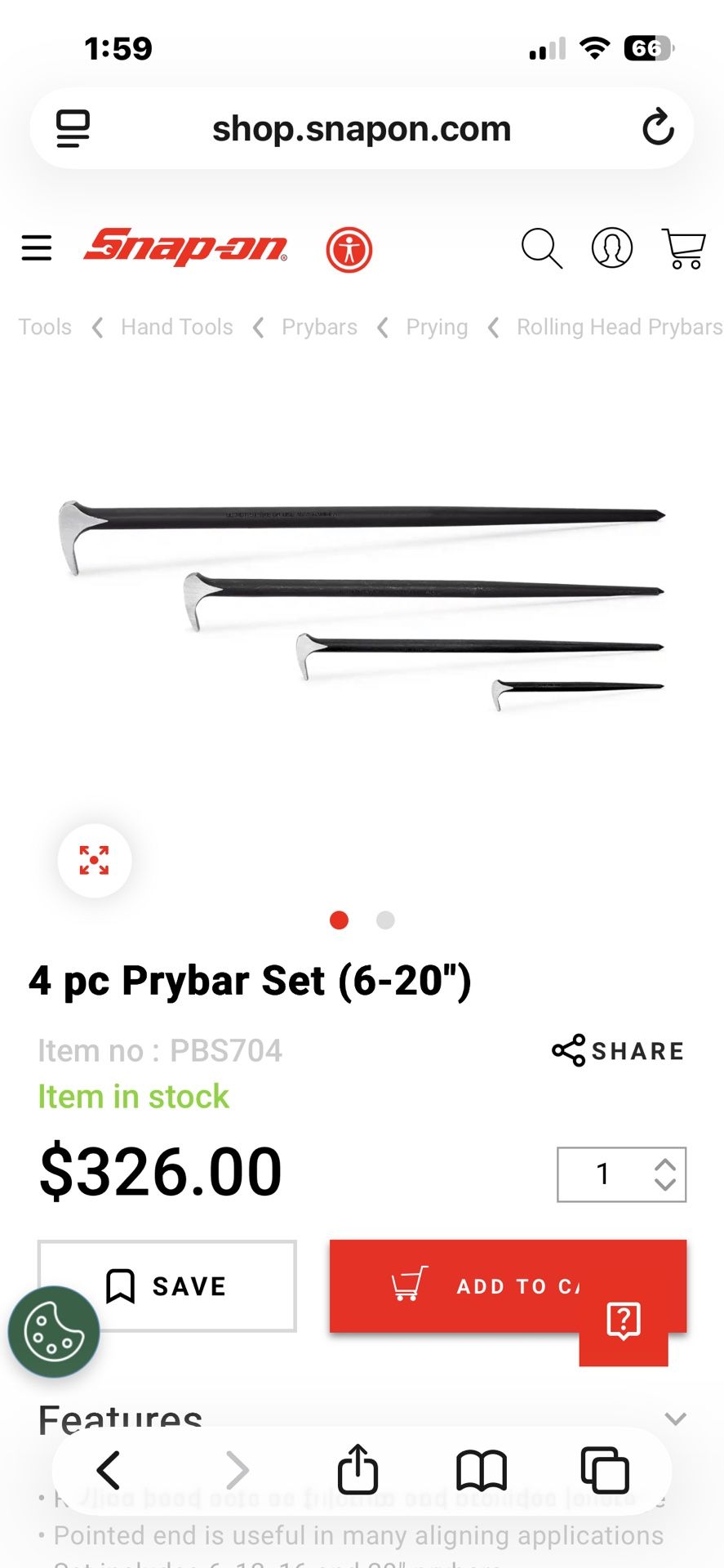724x1568 pixels.
Task: Go to Rolling Head Prybars breadcrumb
Action: 619,327
